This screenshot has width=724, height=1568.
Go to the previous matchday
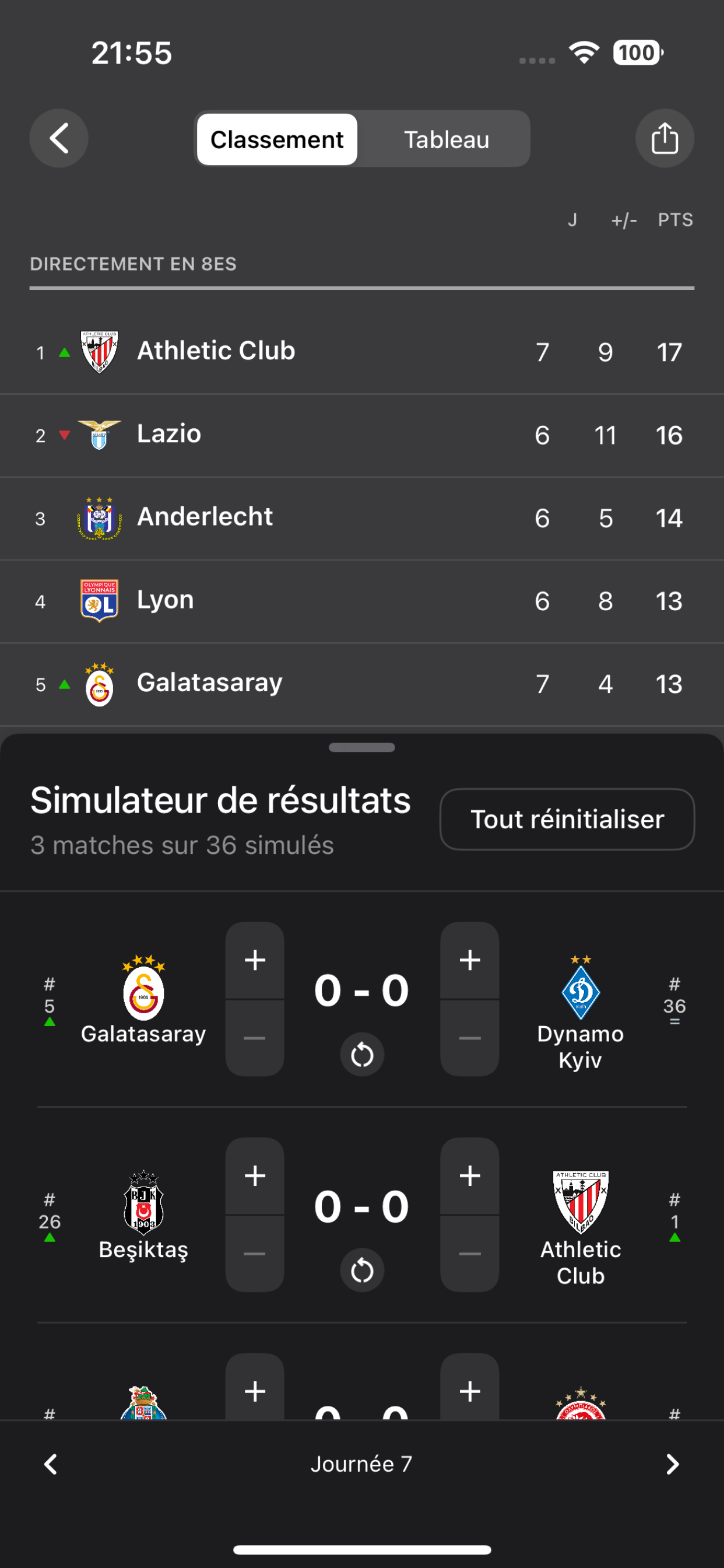tap(51, 1464)
